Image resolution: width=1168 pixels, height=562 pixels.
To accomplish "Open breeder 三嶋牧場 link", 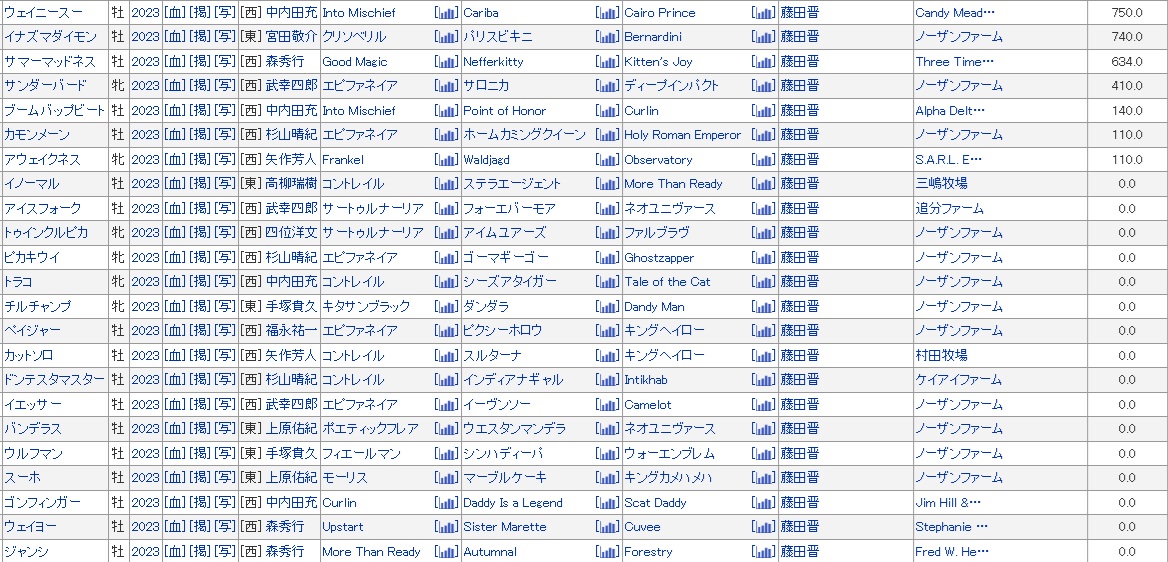I will click(x=941, y=183).
